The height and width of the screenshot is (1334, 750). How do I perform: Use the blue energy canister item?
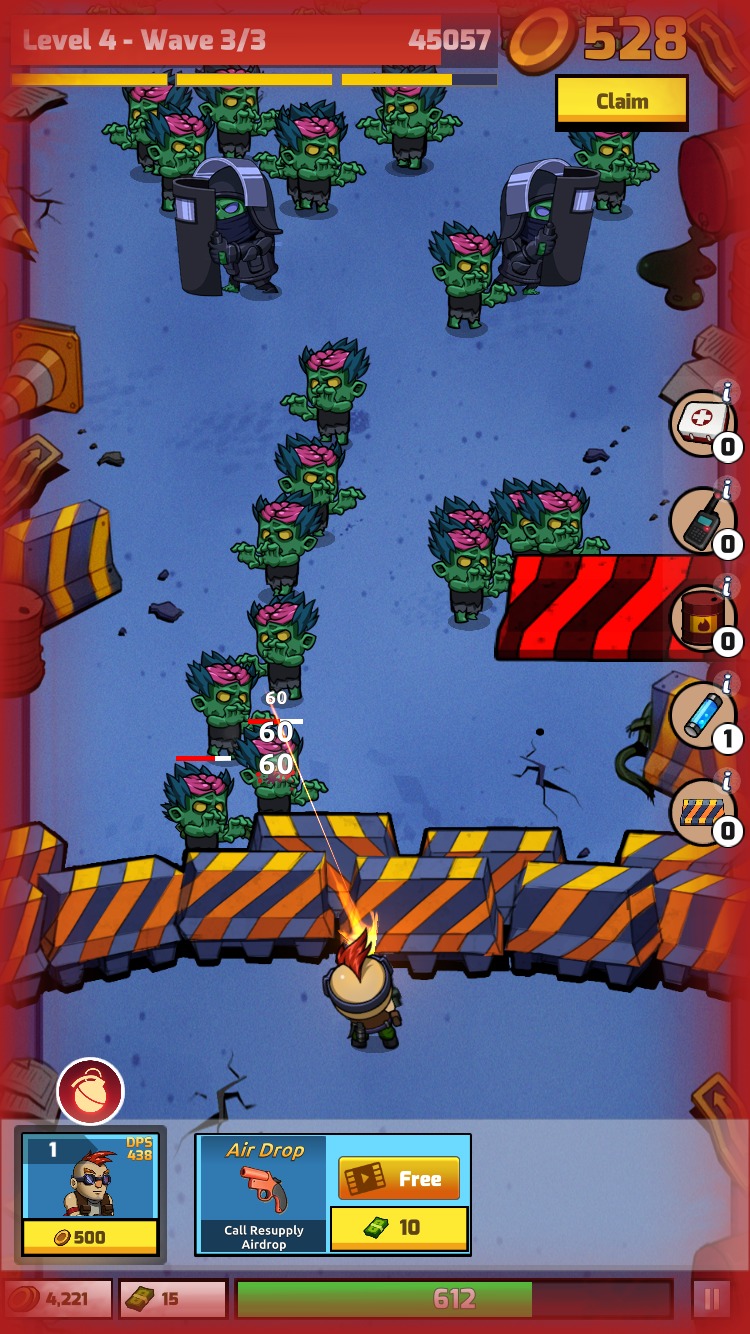tap(701, 714)
